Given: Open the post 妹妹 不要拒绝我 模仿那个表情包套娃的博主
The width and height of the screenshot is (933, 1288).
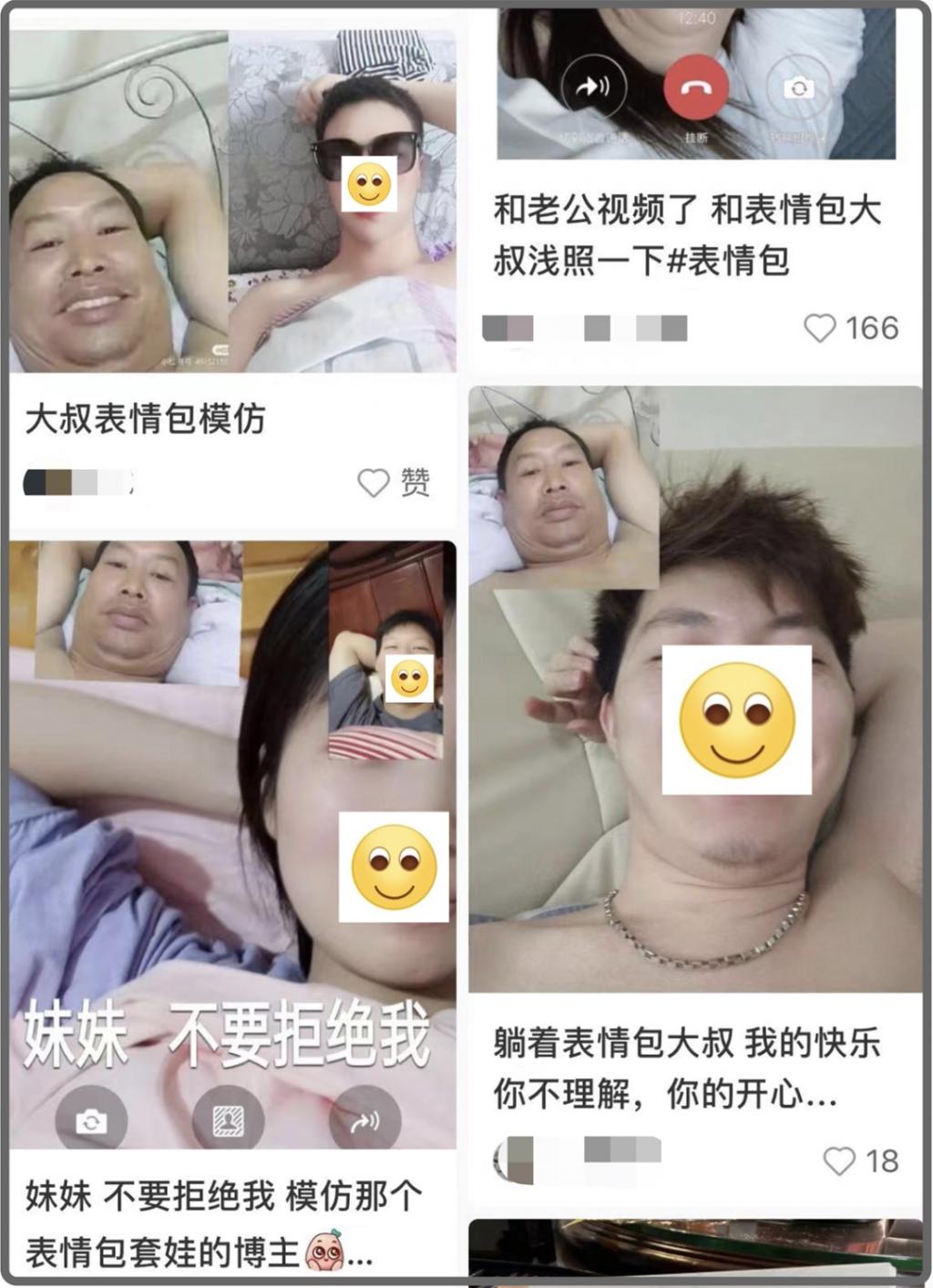Looking at the screenshot, I should [223, 1221].
